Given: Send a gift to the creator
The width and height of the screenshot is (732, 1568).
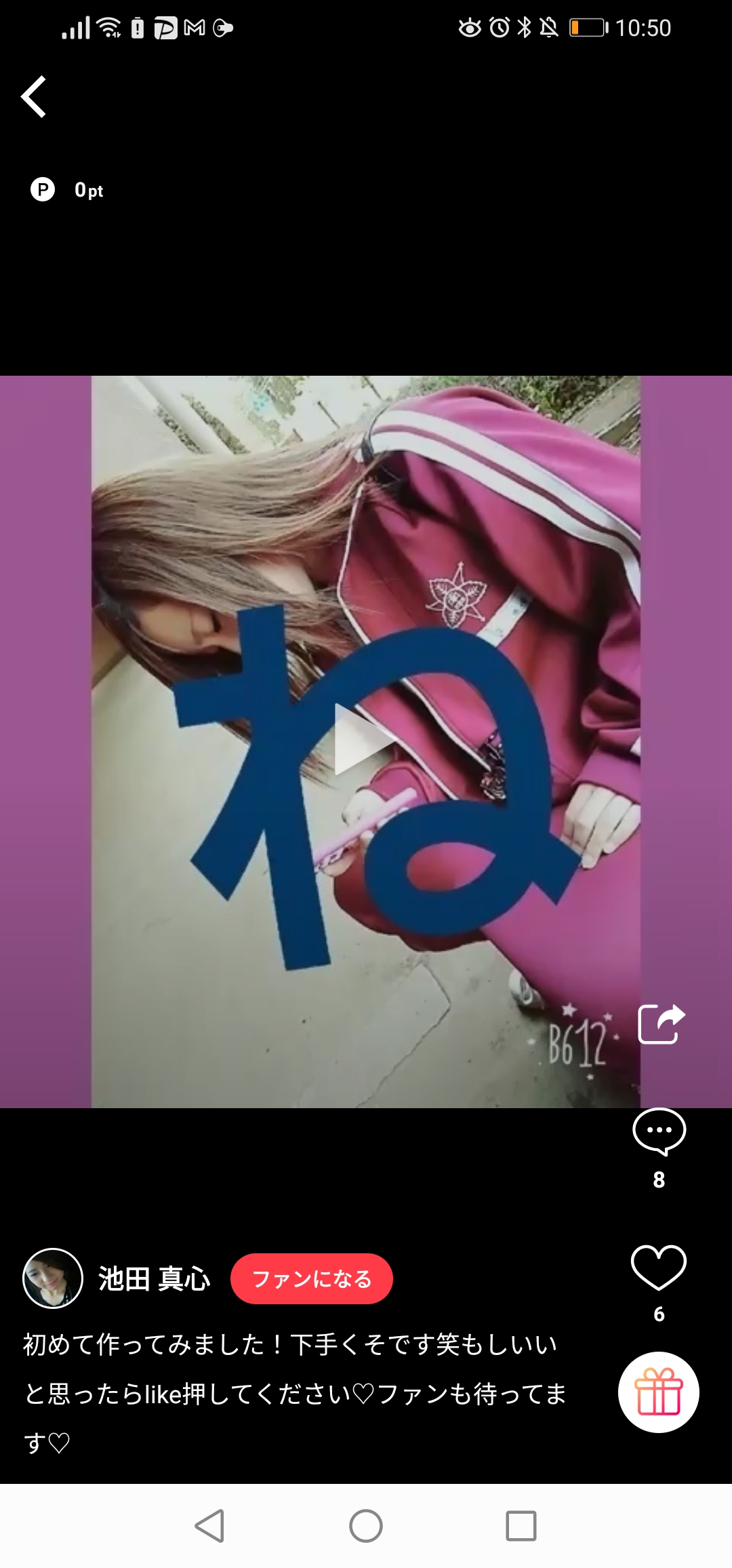Looking at the screenshot, I should pyautogui.click(x=658, y=1392).
